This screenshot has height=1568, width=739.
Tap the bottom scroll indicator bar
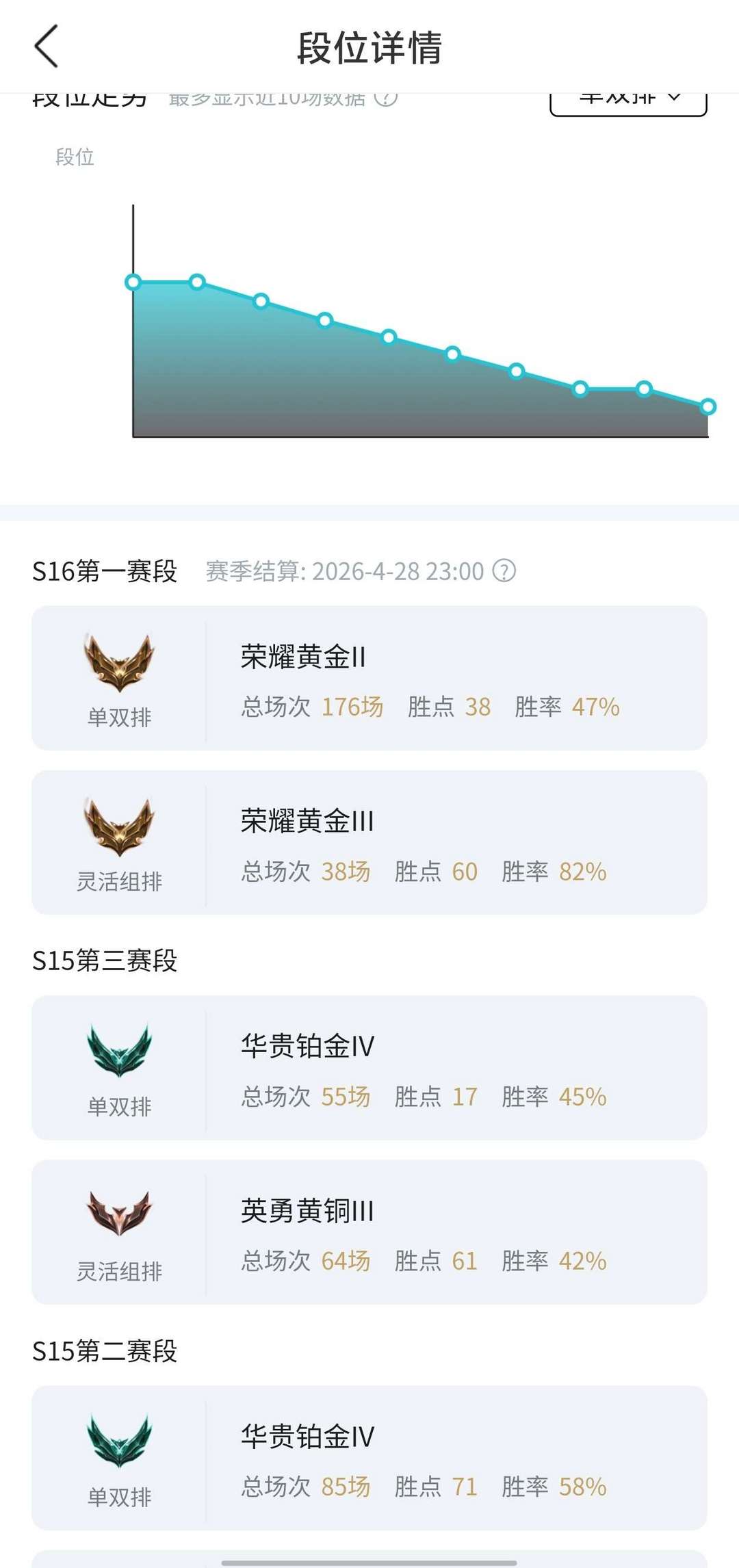369,1562
